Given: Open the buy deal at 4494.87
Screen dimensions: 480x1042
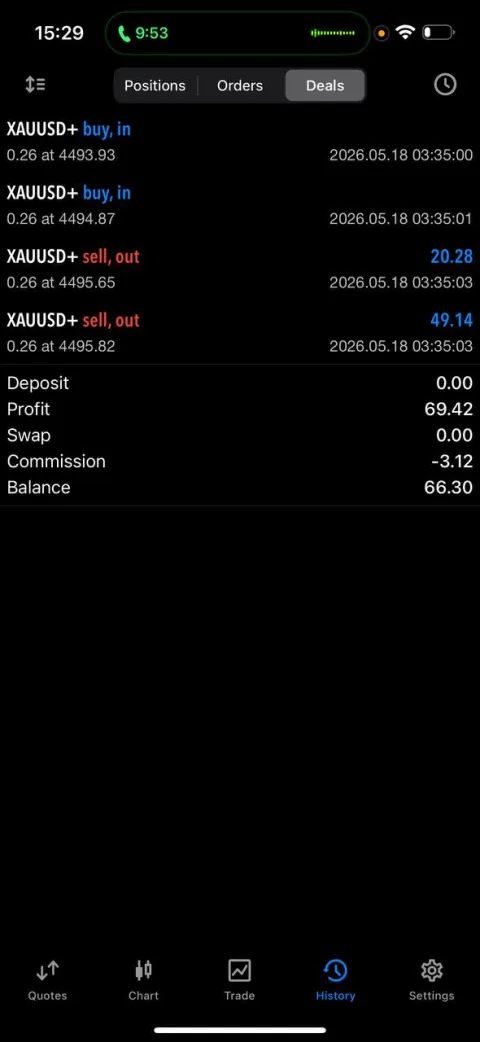Looking at the screenshot, I should tap(240, 205).
